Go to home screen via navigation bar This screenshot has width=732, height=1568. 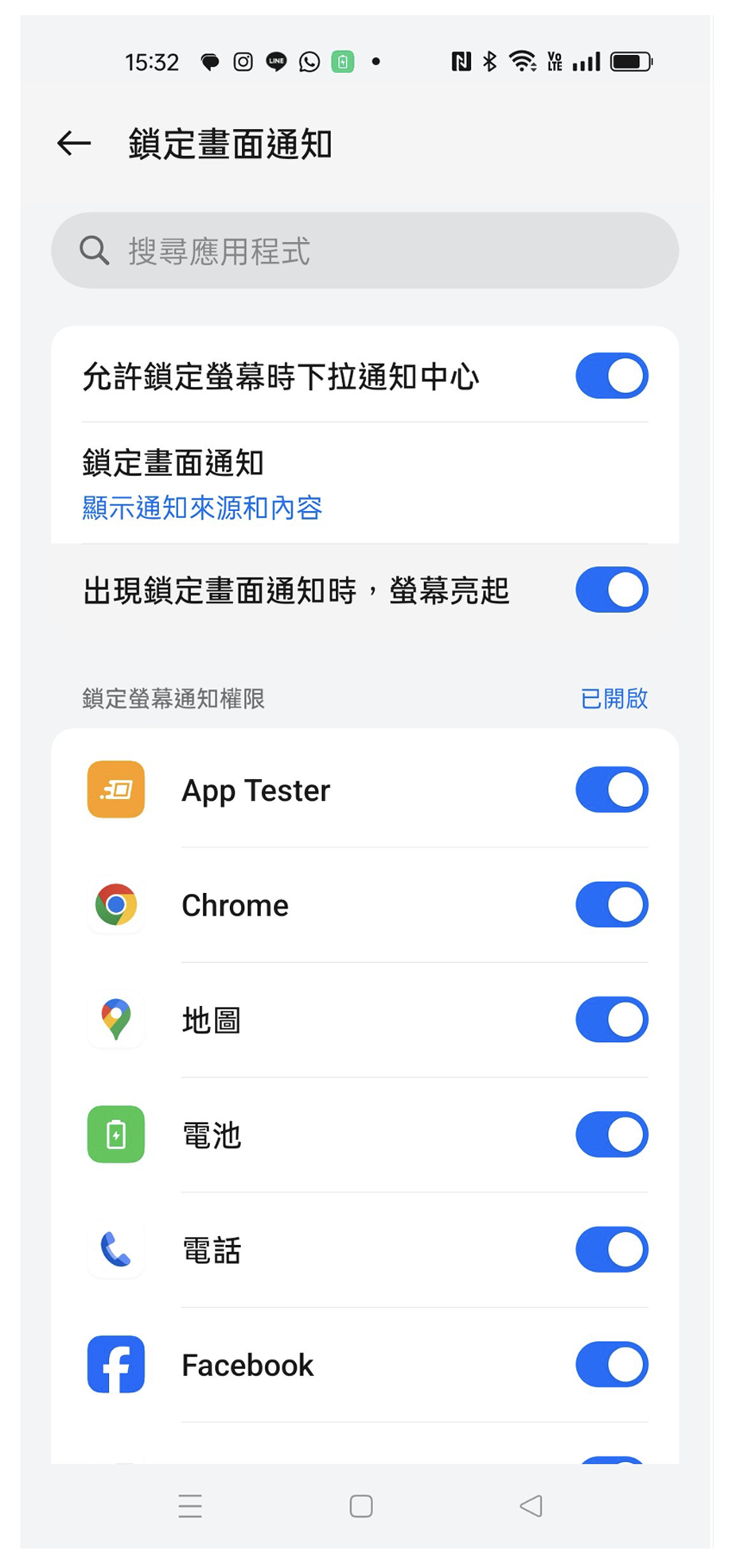(361, 1506)
